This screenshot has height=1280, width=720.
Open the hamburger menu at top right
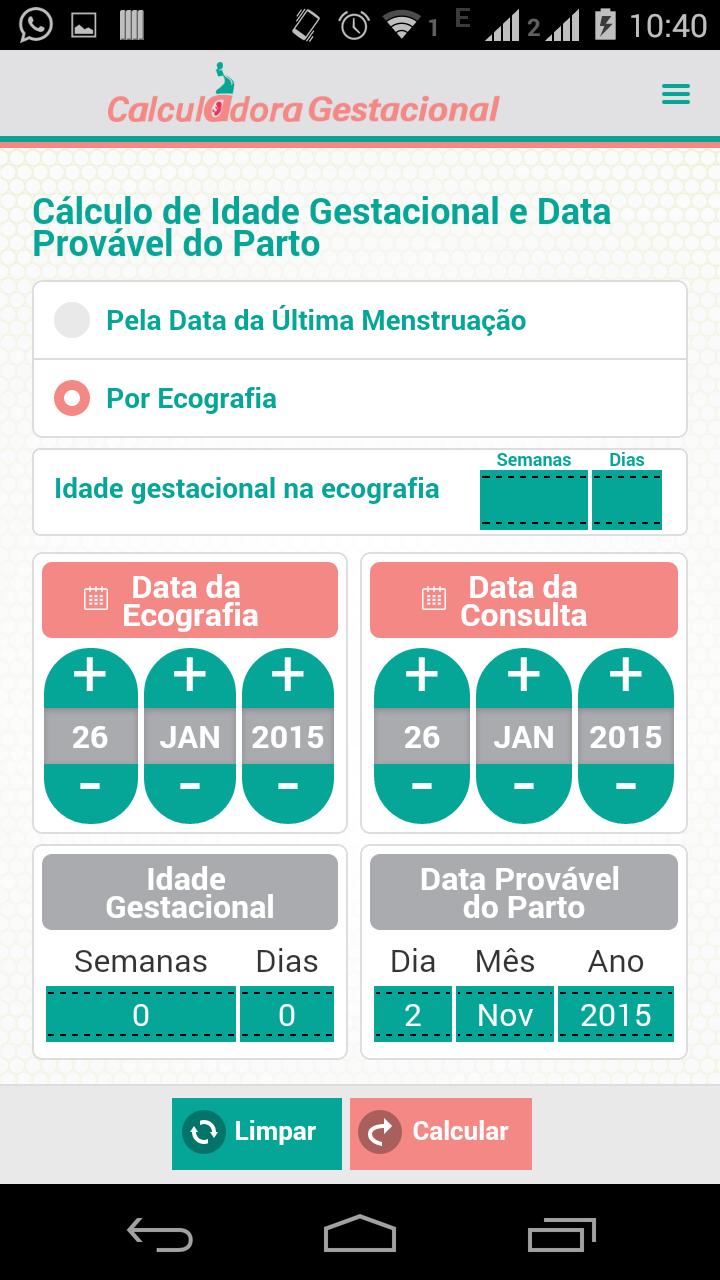(676, 93)
